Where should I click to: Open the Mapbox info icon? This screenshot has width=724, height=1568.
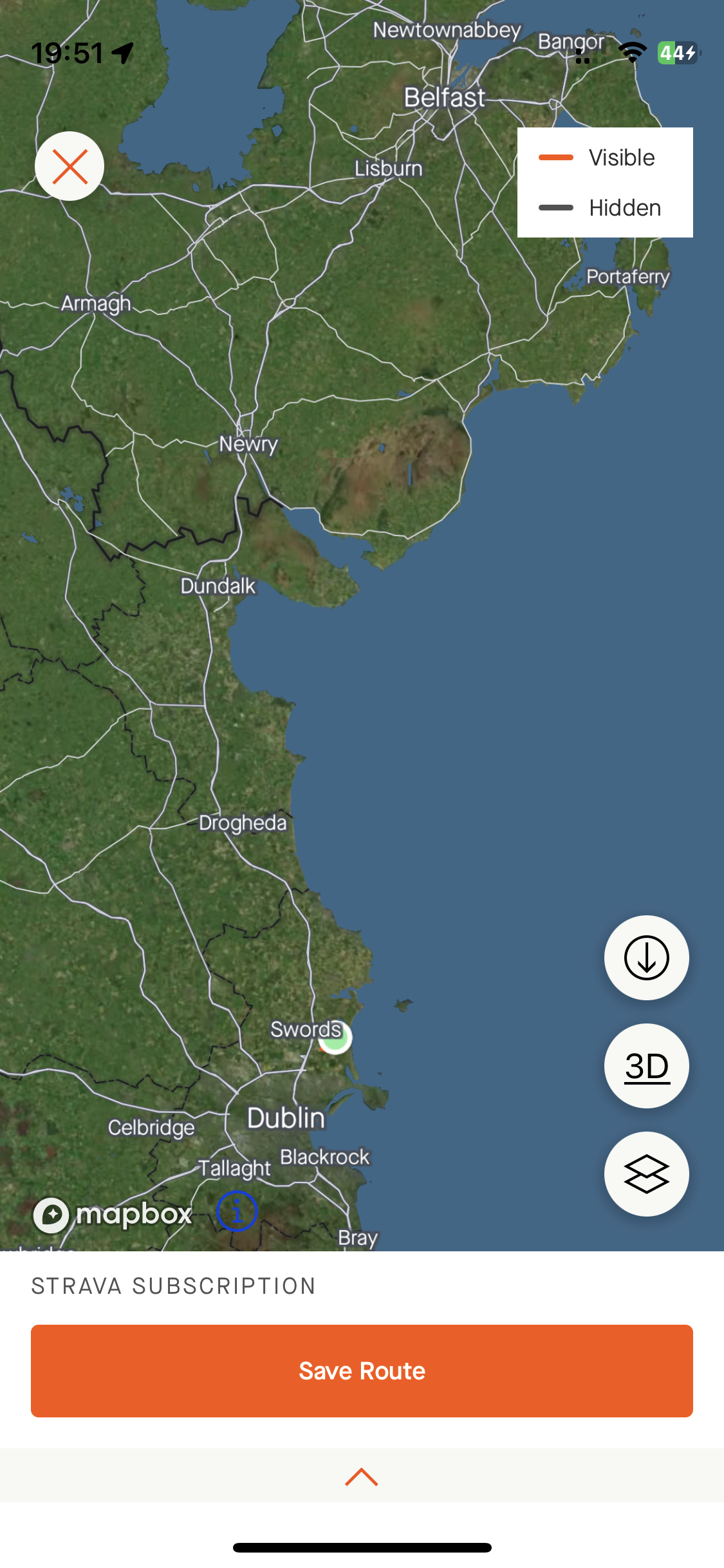click(x=237, y=1211)
